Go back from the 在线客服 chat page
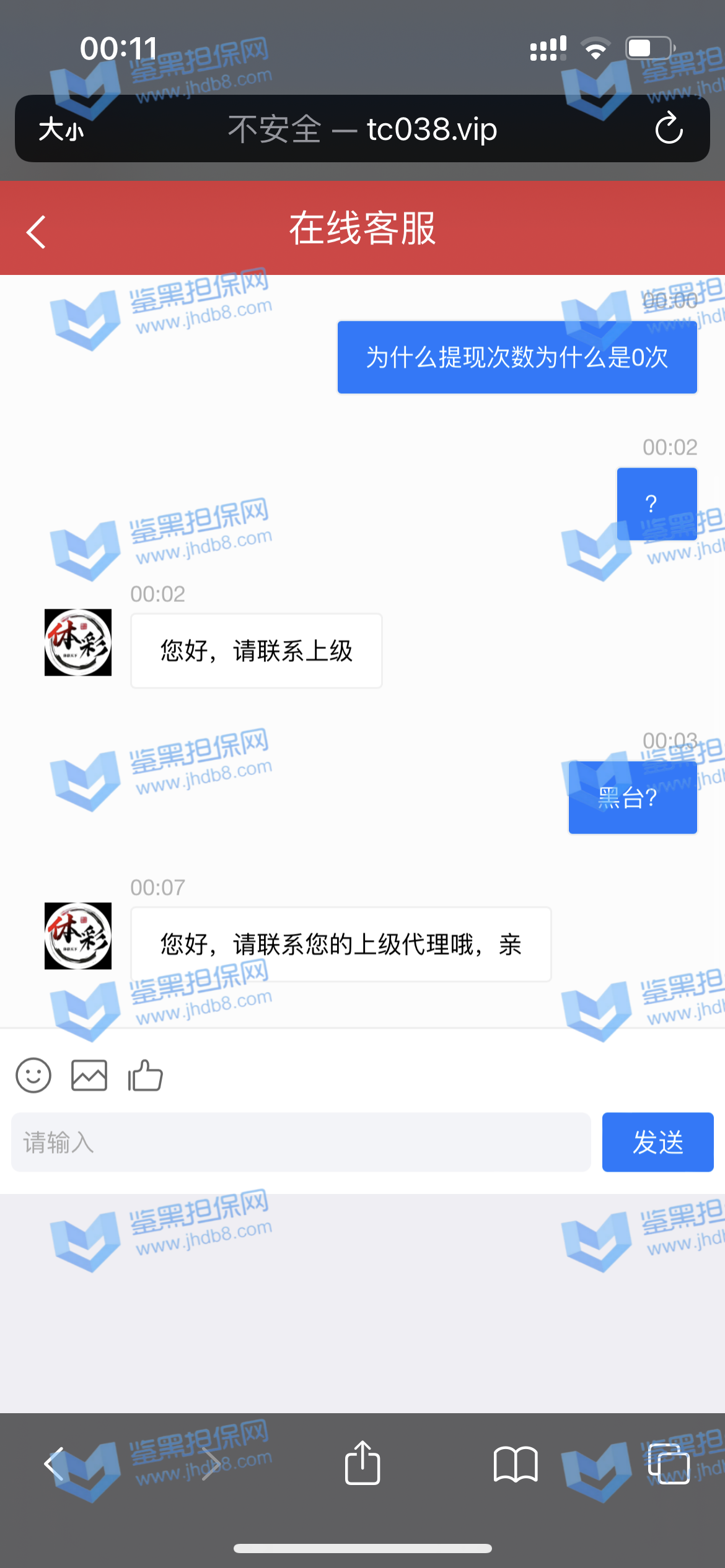 point(37,232)
